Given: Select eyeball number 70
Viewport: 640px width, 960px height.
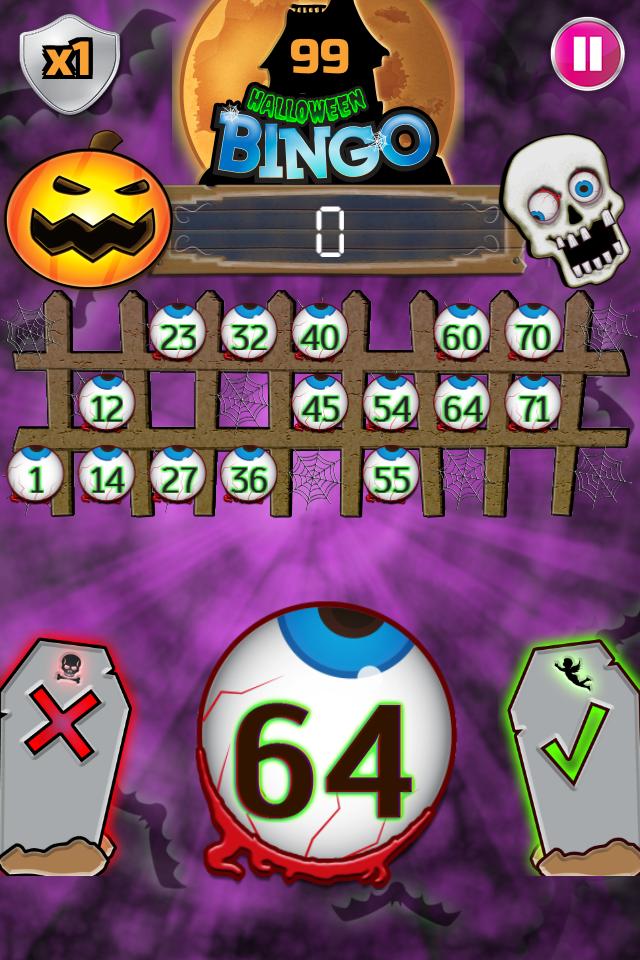Looking at the screenshot, I should coord(534,335).
